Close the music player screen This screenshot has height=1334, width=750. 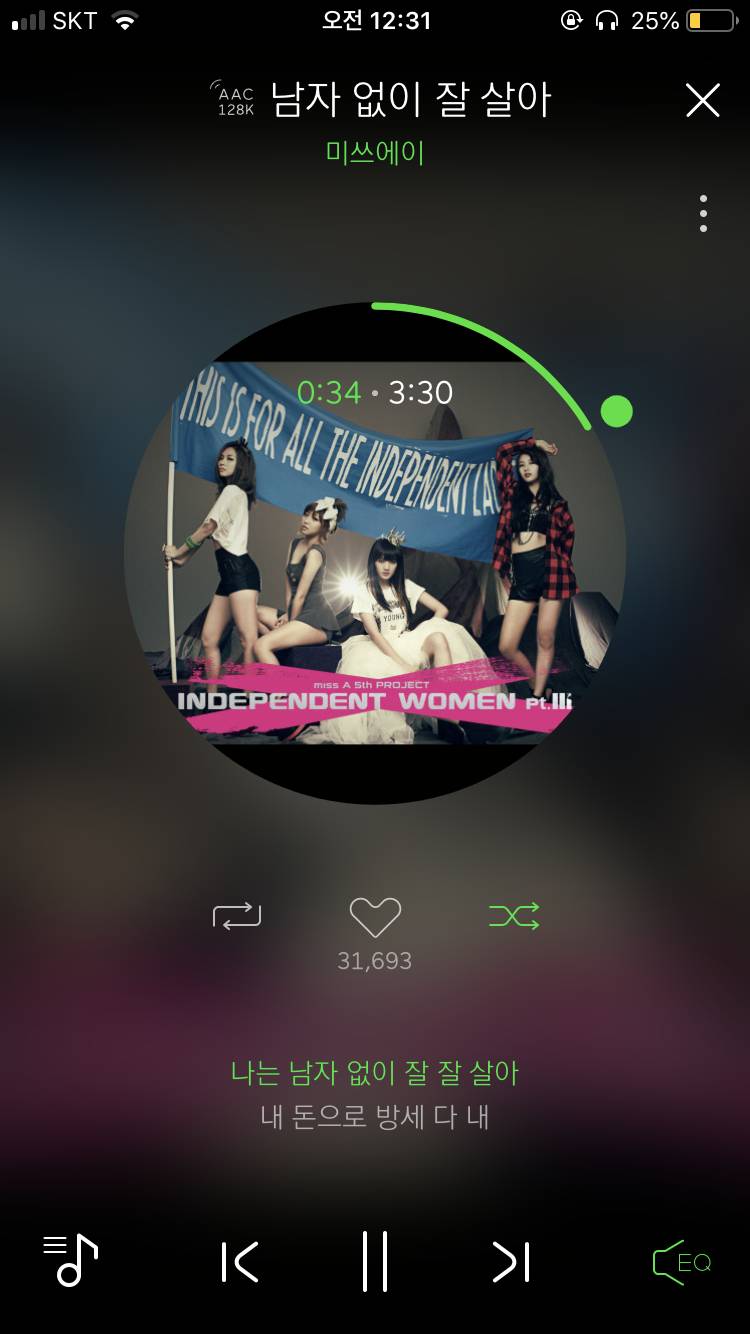coord(702,100)
